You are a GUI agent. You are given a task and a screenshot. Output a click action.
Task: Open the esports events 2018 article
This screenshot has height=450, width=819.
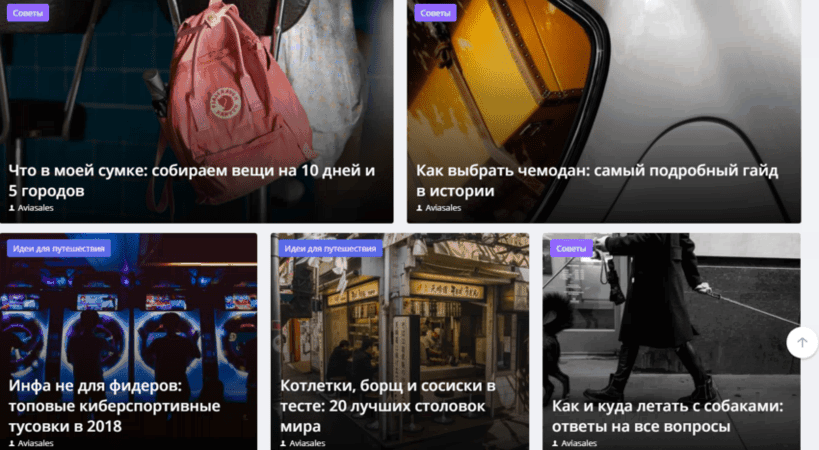point(115,407)
